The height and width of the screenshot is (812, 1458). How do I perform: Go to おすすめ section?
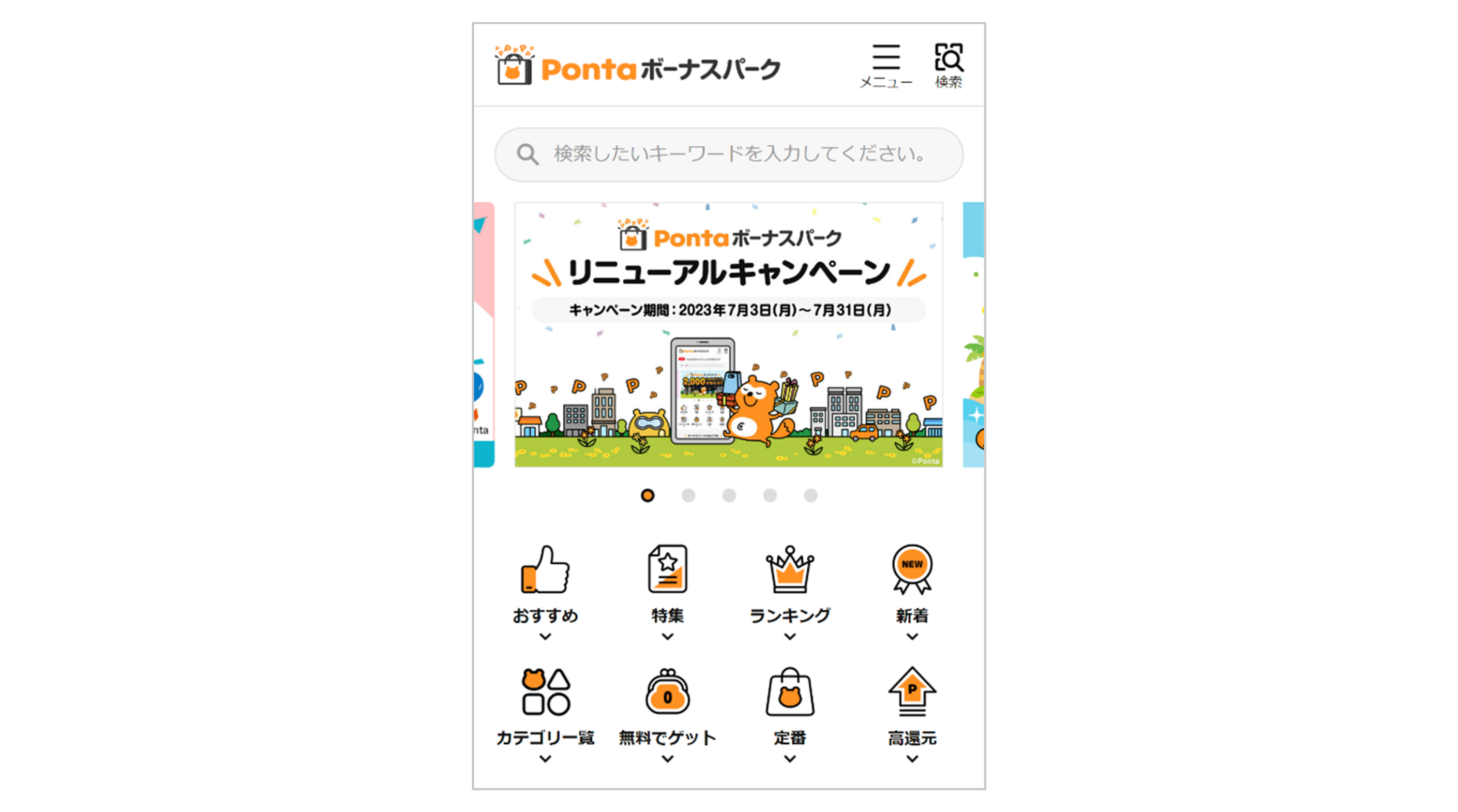(x=545, y=591)
